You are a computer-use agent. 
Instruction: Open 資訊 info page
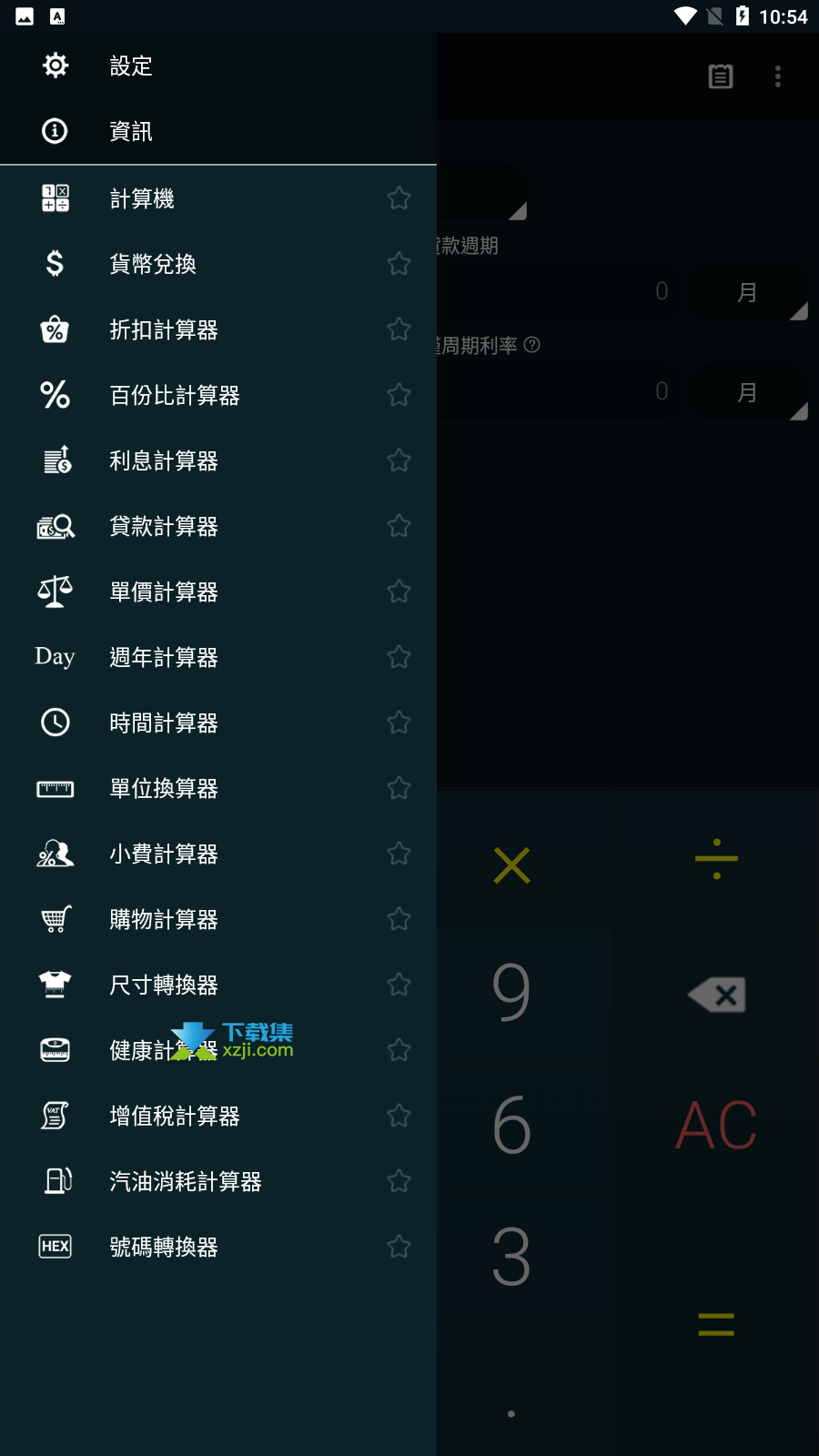(218, 131)
